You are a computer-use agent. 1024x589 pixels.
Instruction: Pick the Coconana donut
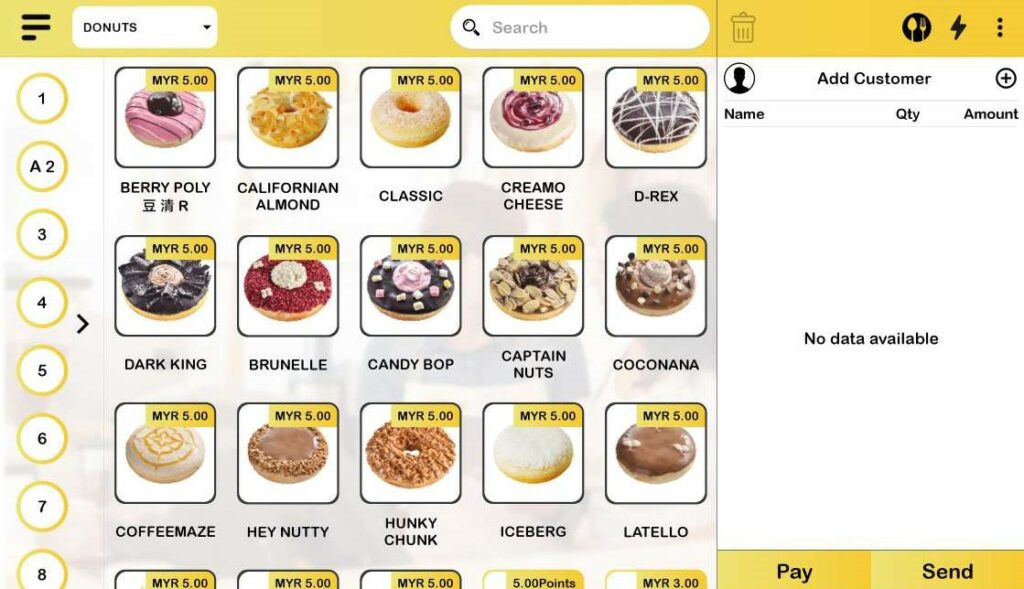click(655, 286)
